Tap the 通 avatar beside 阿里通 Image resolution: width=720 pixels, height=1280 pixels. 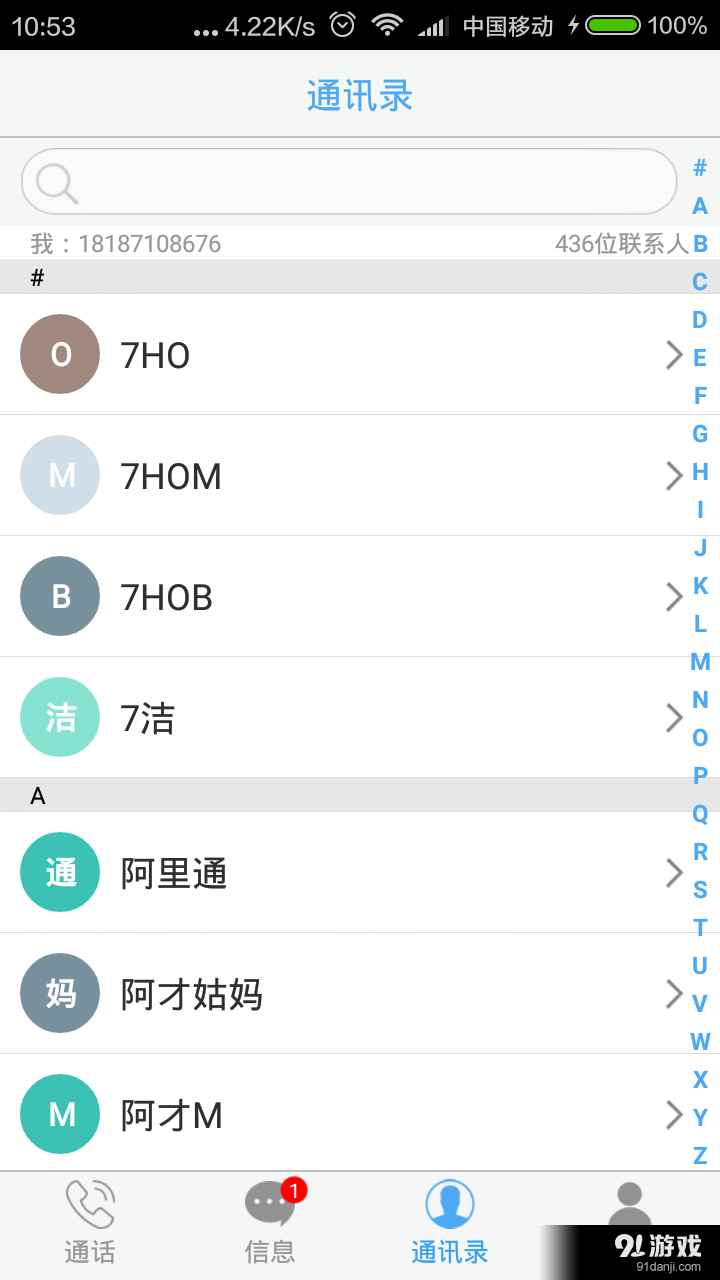[59, 872]
